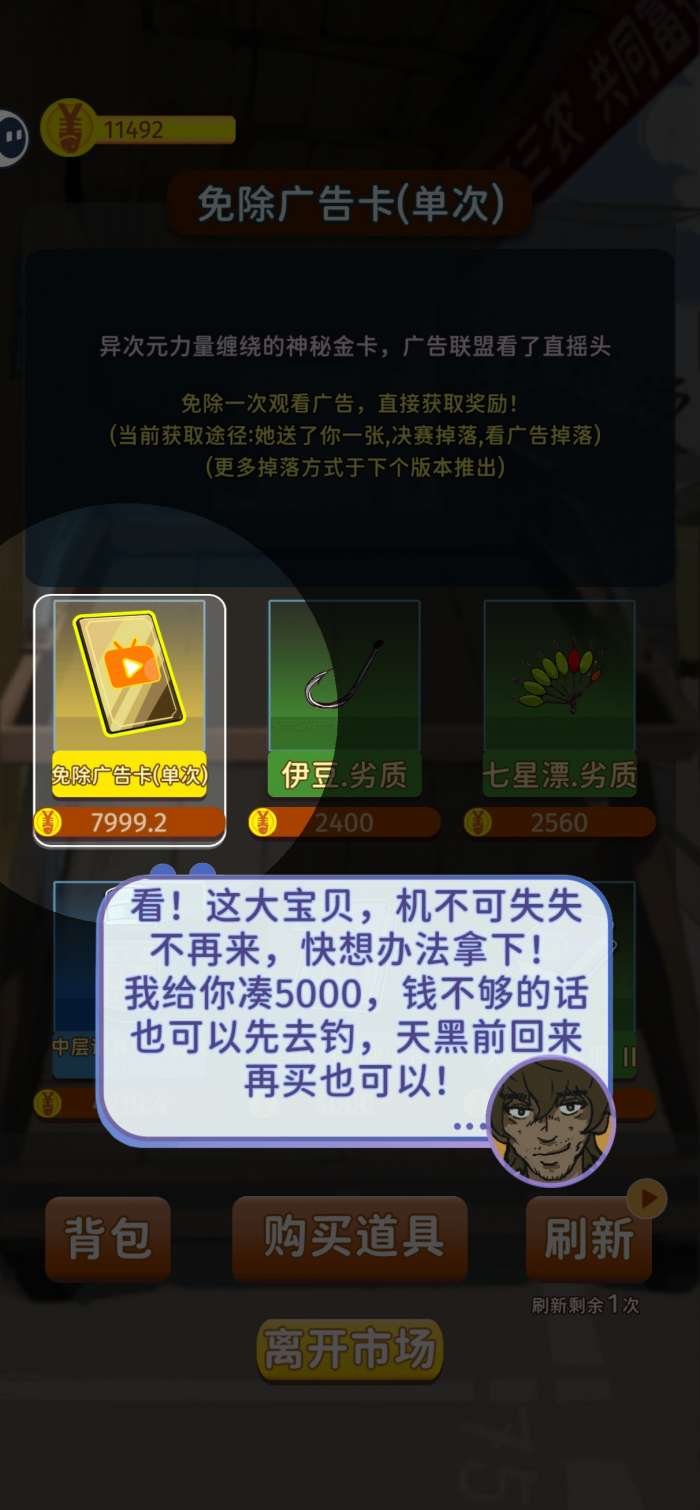Select the 免除广告卡(单次) item card
Image resolution: width=700 pixels, height=1510 pixels.
coord(129,700)
